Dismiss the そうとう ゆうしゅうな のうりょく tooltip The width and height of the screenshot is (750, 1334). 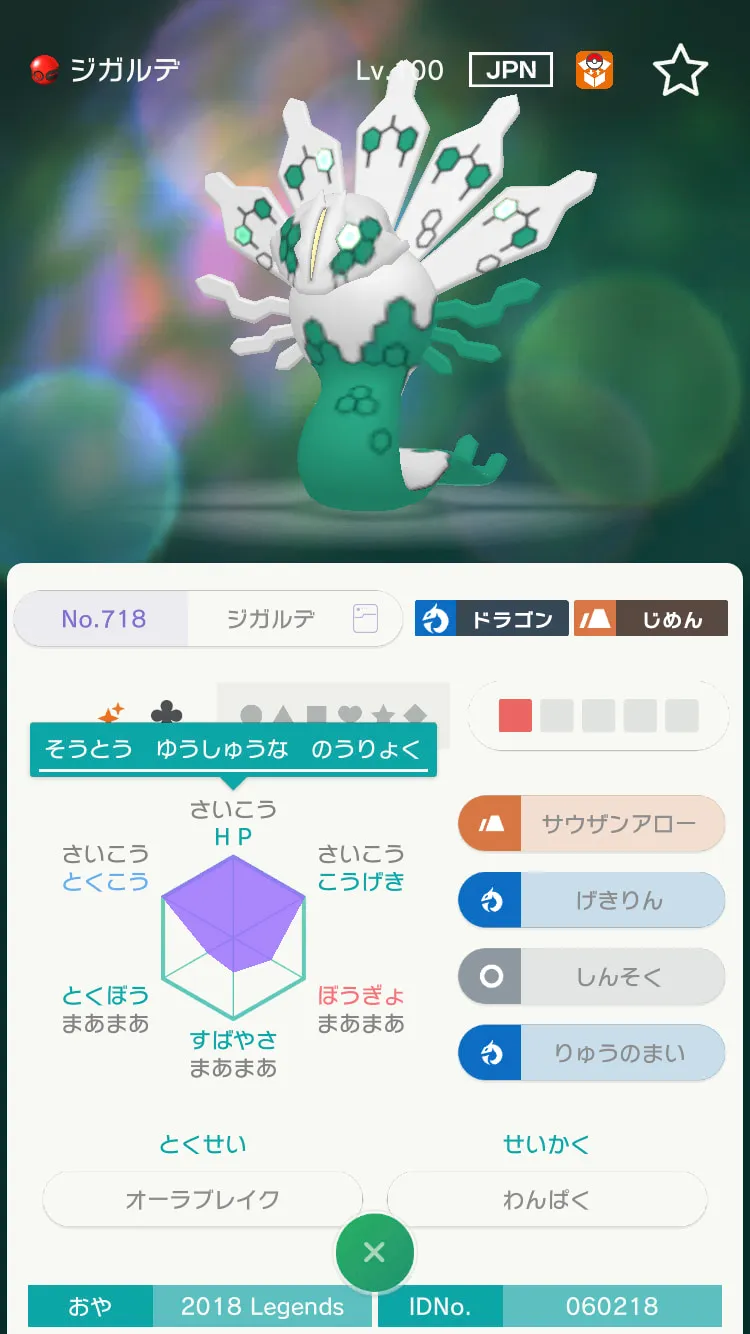(233, 750)
